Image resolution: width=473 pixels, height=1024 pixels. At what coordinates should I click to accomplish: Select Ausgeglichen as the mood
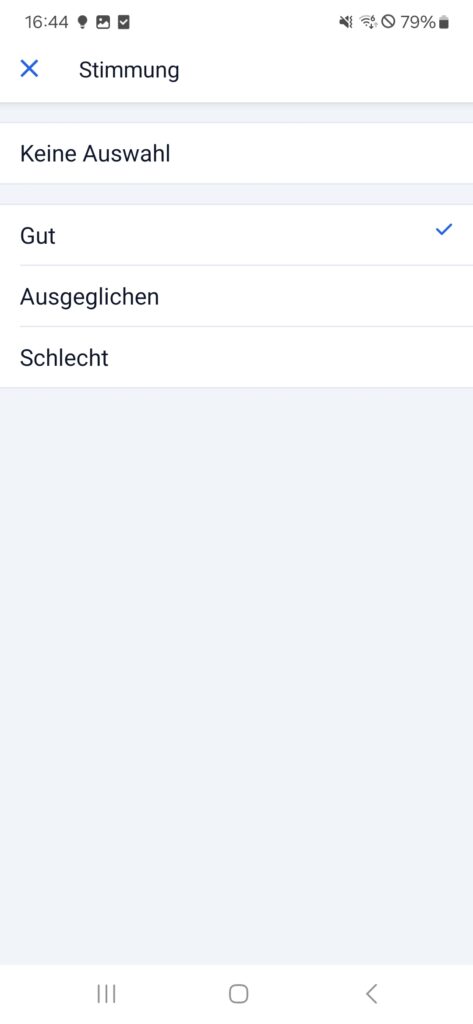(236, 296)
